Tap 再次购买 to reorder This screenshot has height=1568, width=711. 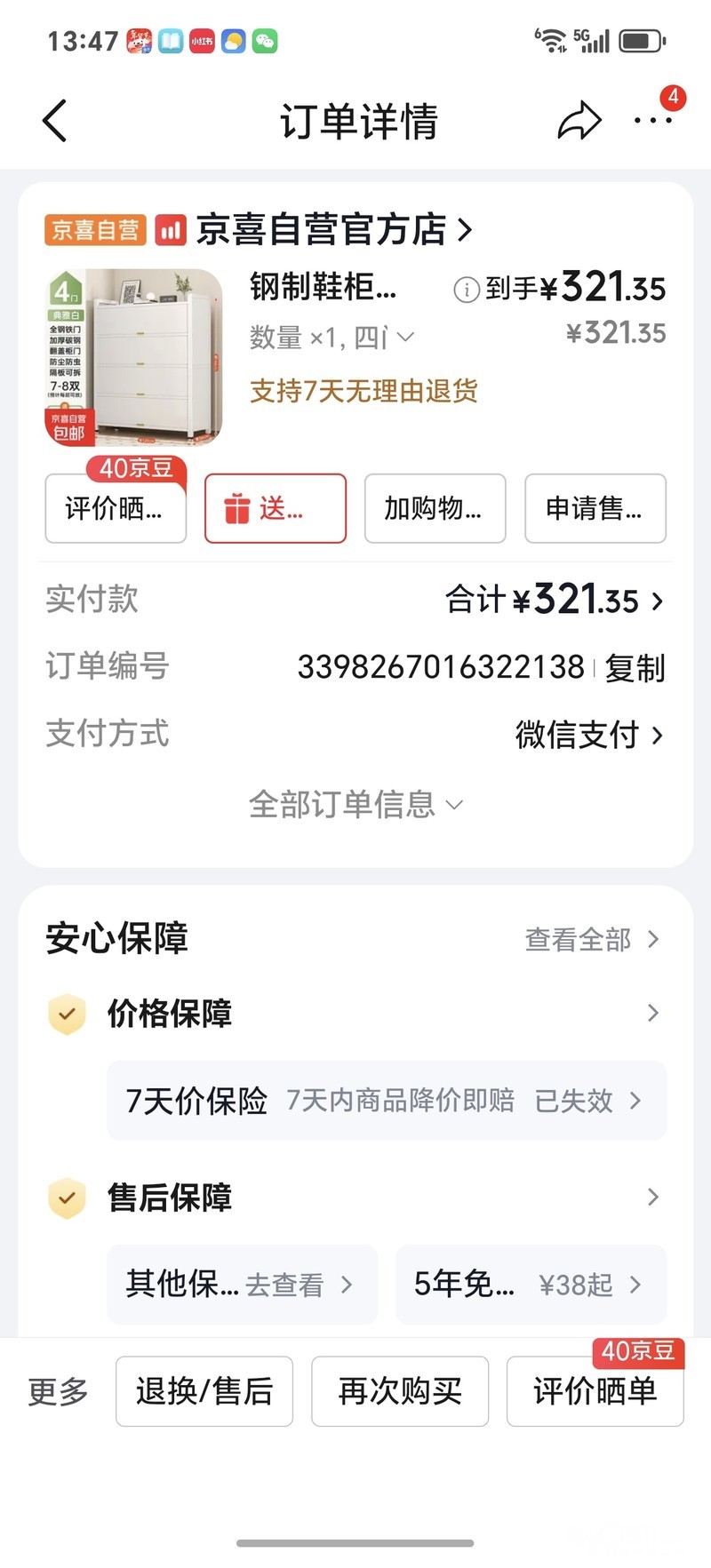click(x=400, y=1391)
